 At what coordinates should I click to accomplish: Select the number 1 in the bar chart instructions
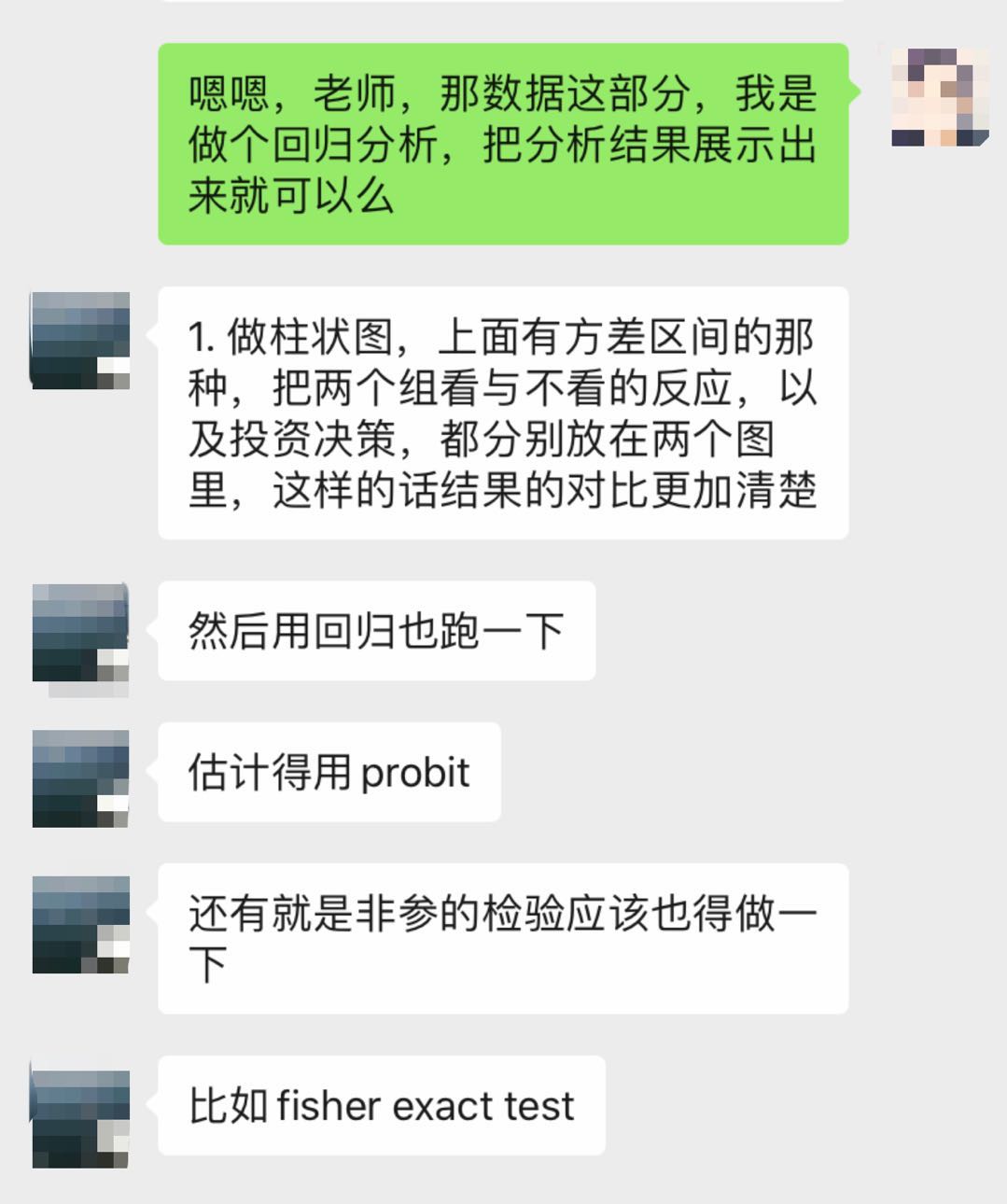point(197,333)
